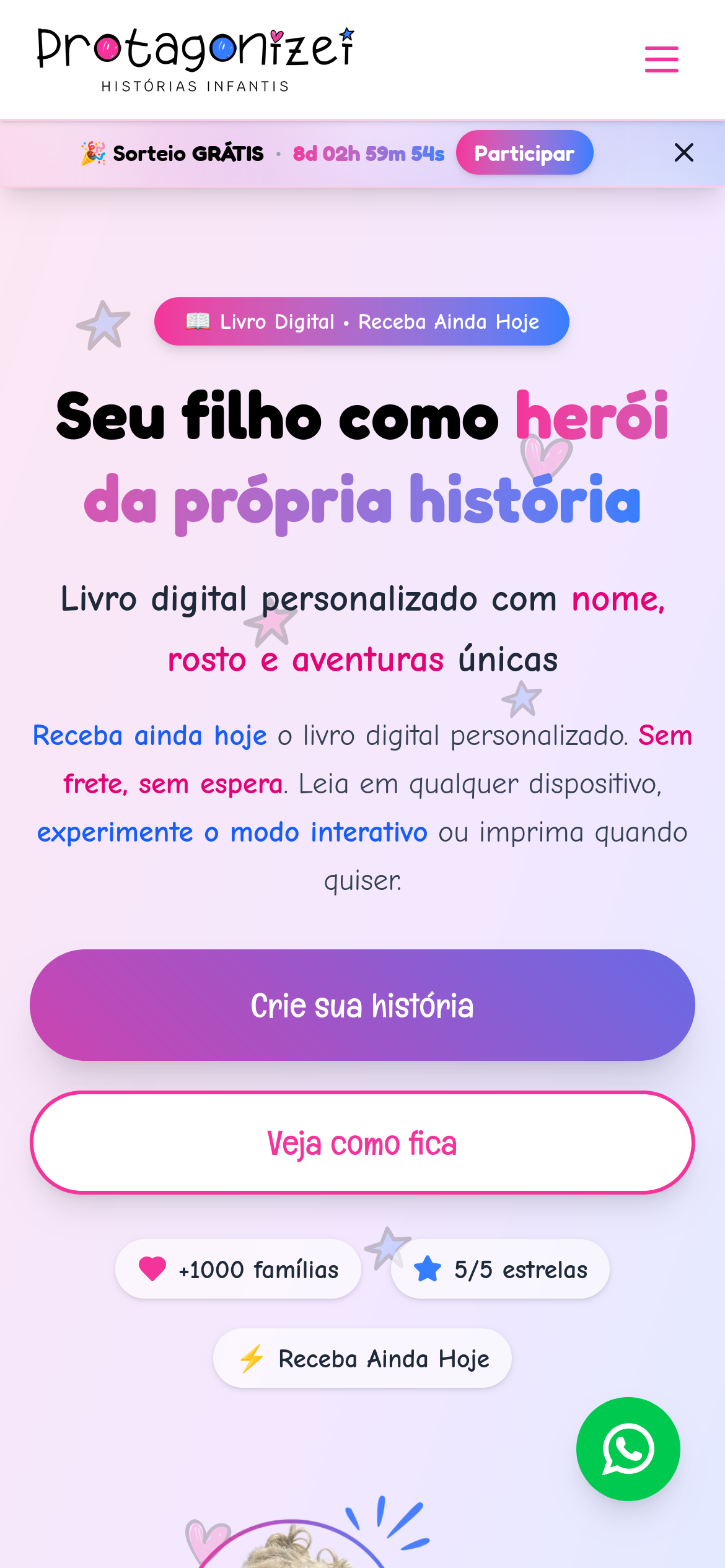Open the WhatsApp chat icon
Viewport: 725px width, 1568px height.
click(x=628, y=1450)
